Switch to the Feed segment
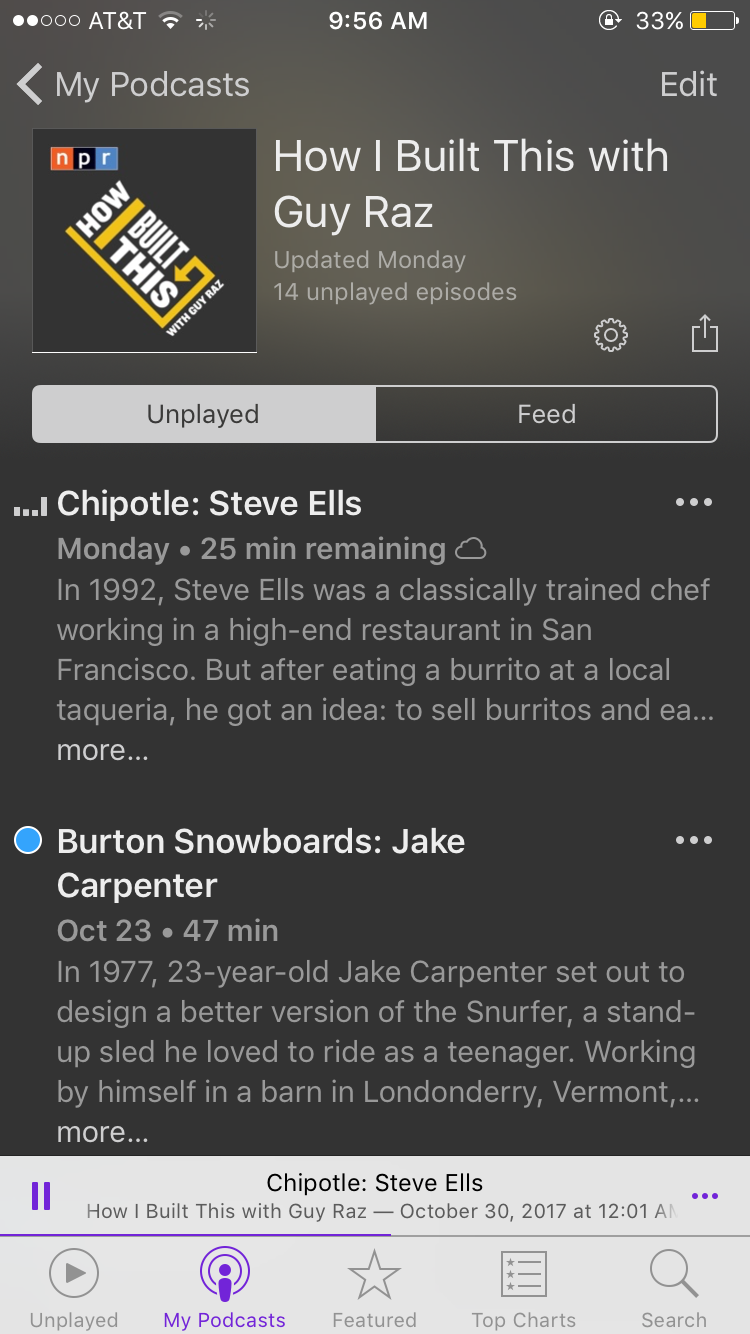Screen dimensions: 750x1334 pos(546,414)
